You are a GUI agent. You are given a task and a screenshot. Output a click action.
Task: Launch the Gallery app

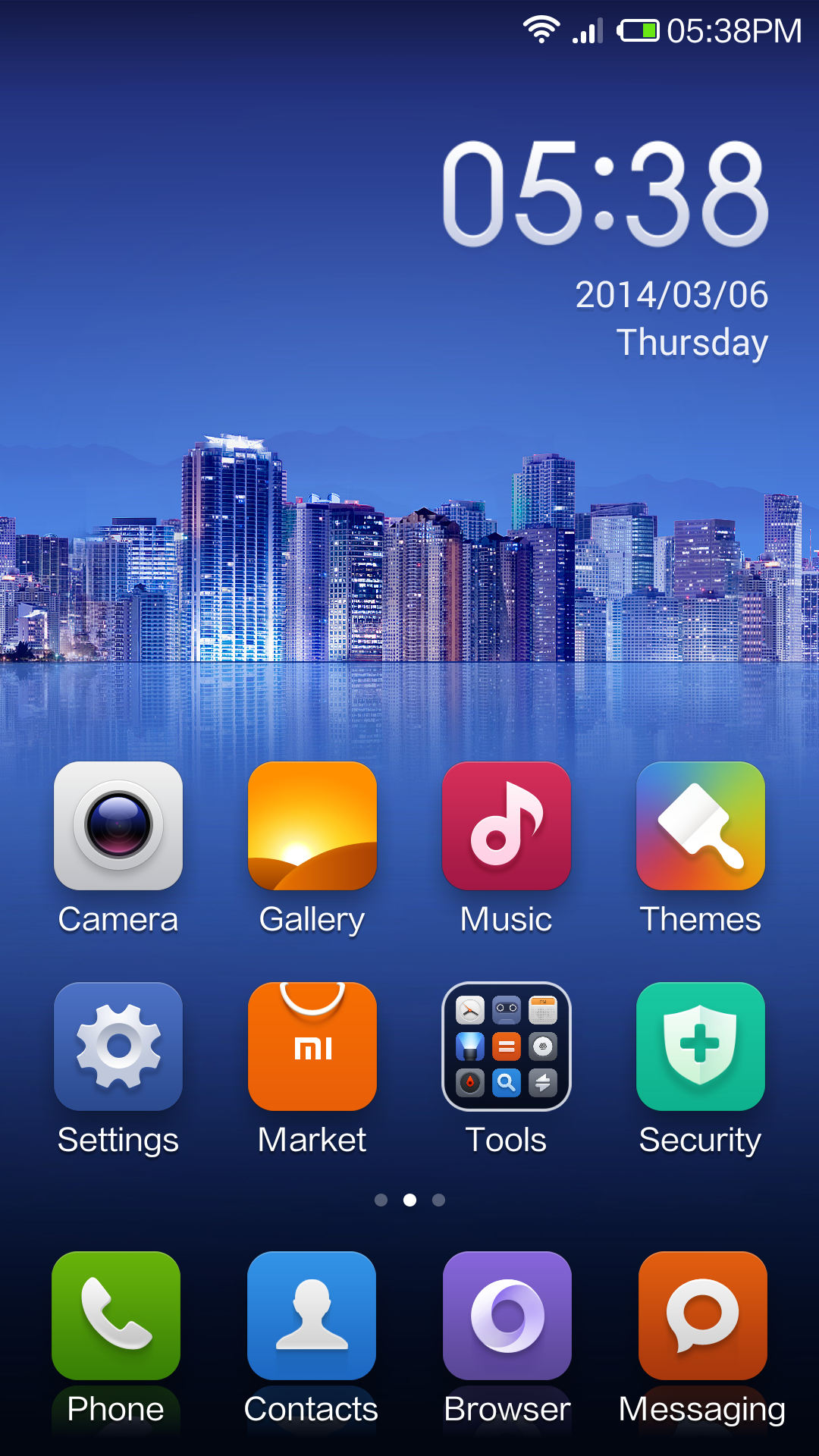pyautogui.click(x=312, y=826)
